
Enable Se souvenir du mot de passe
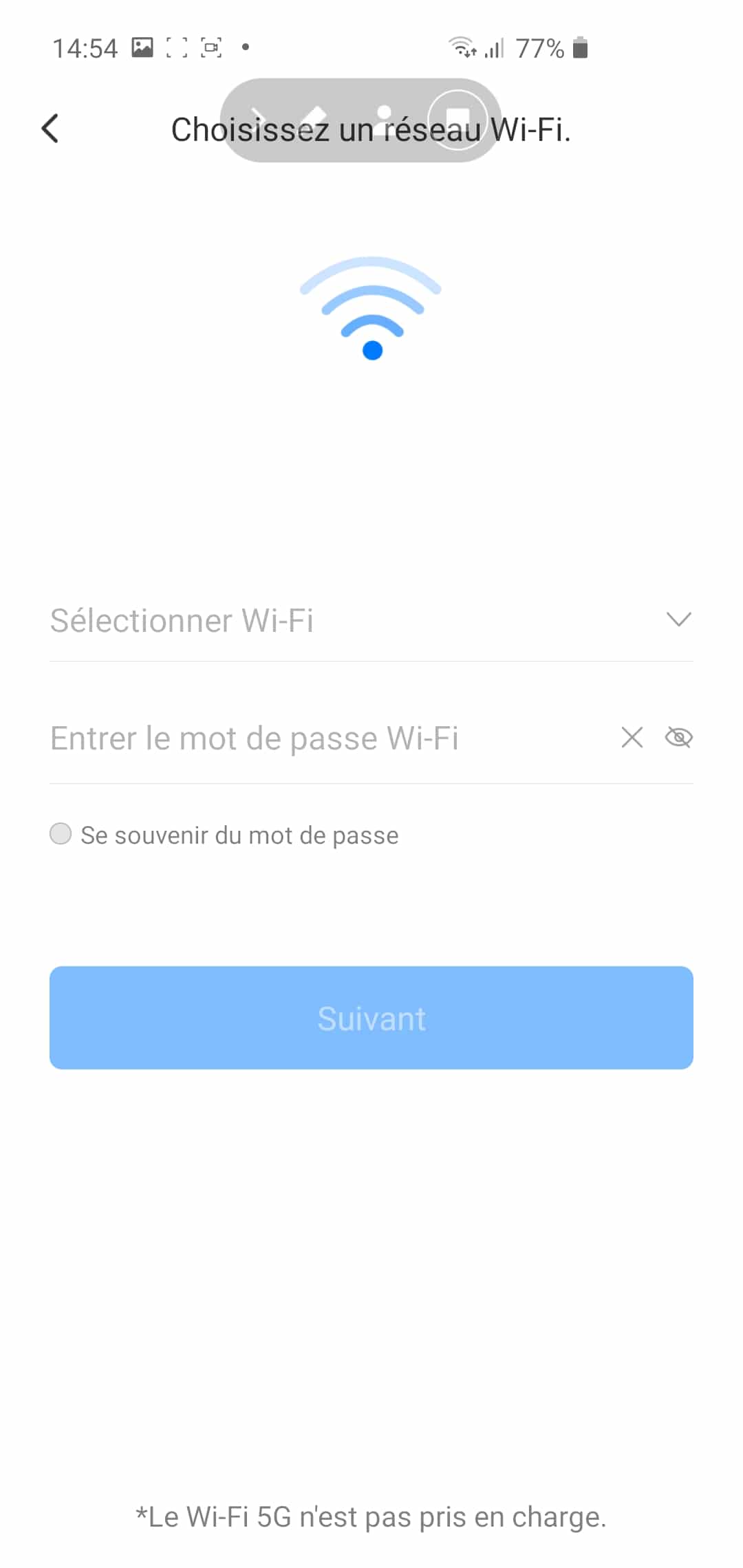pyautogui.click(x=61, y=834)
